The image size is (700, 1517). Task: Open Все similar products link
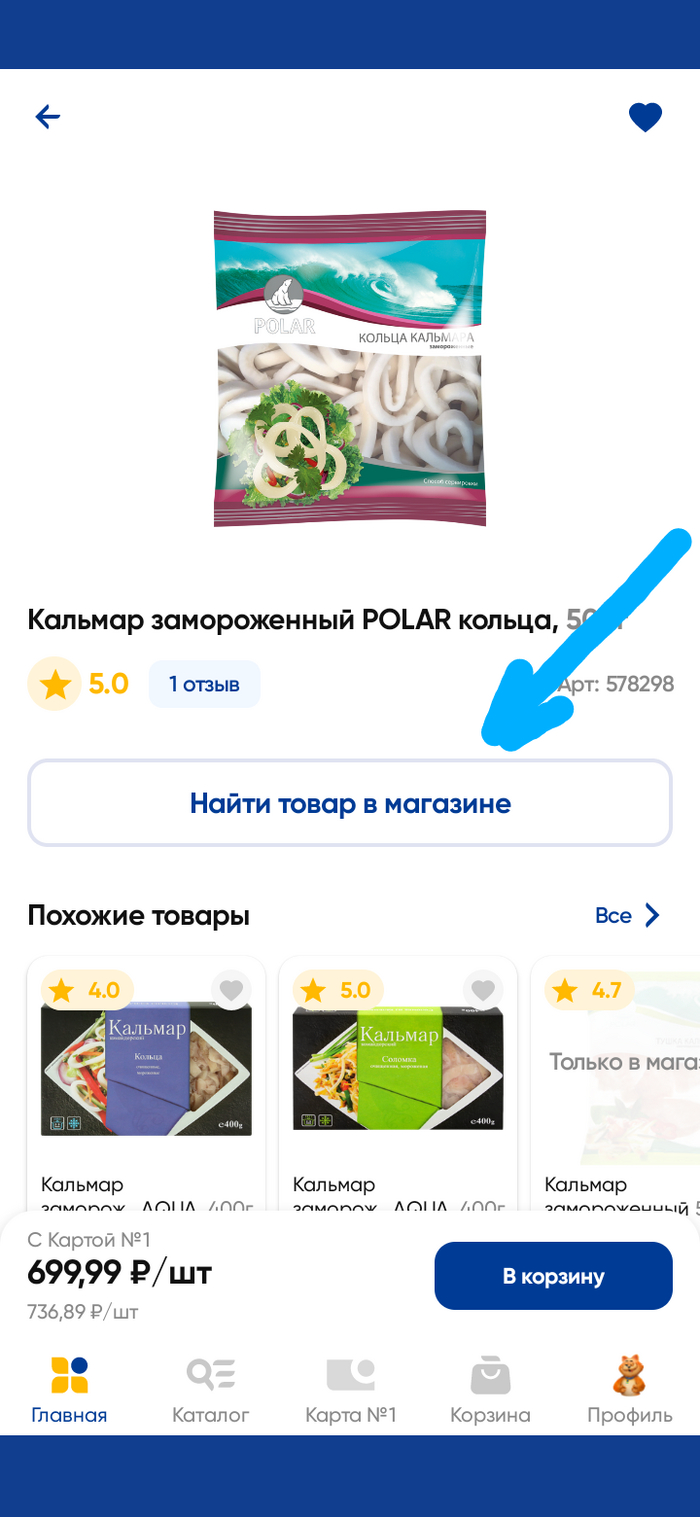pos(627,915)
